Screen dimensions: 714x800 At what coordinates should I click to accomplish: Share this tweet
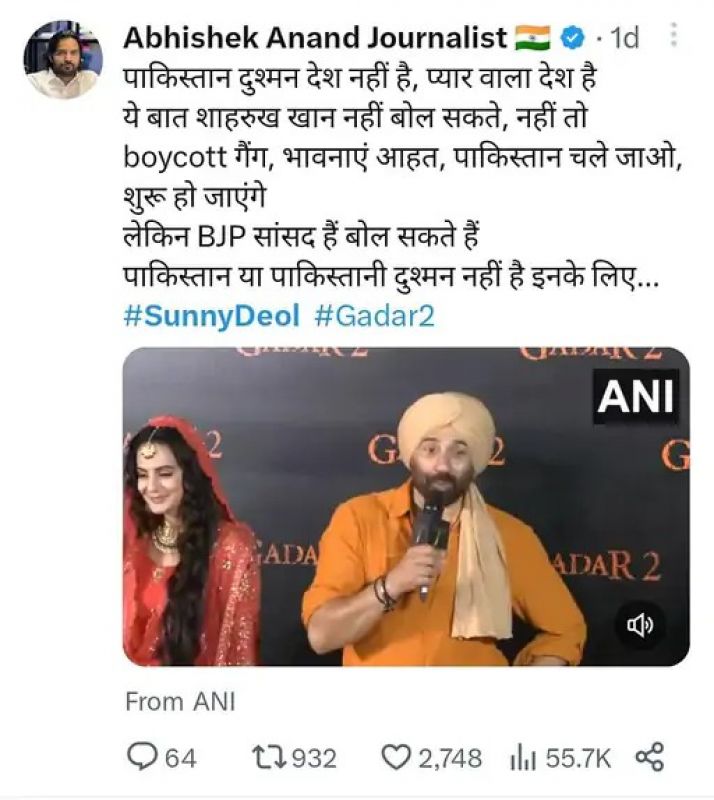click(x=651, y=757)
